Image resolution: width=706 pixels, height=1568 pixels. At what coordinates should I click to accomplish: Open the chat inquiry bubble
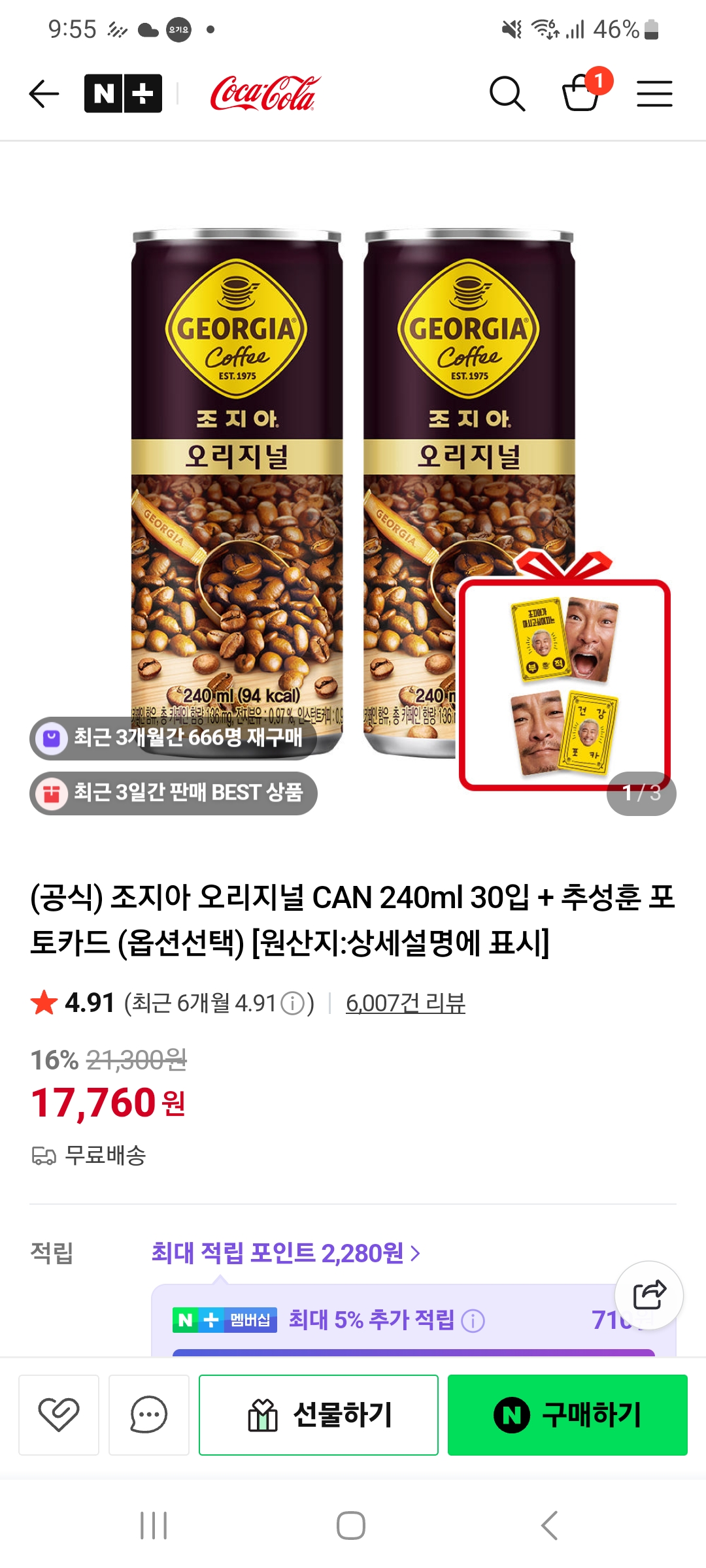[149, 1414]
